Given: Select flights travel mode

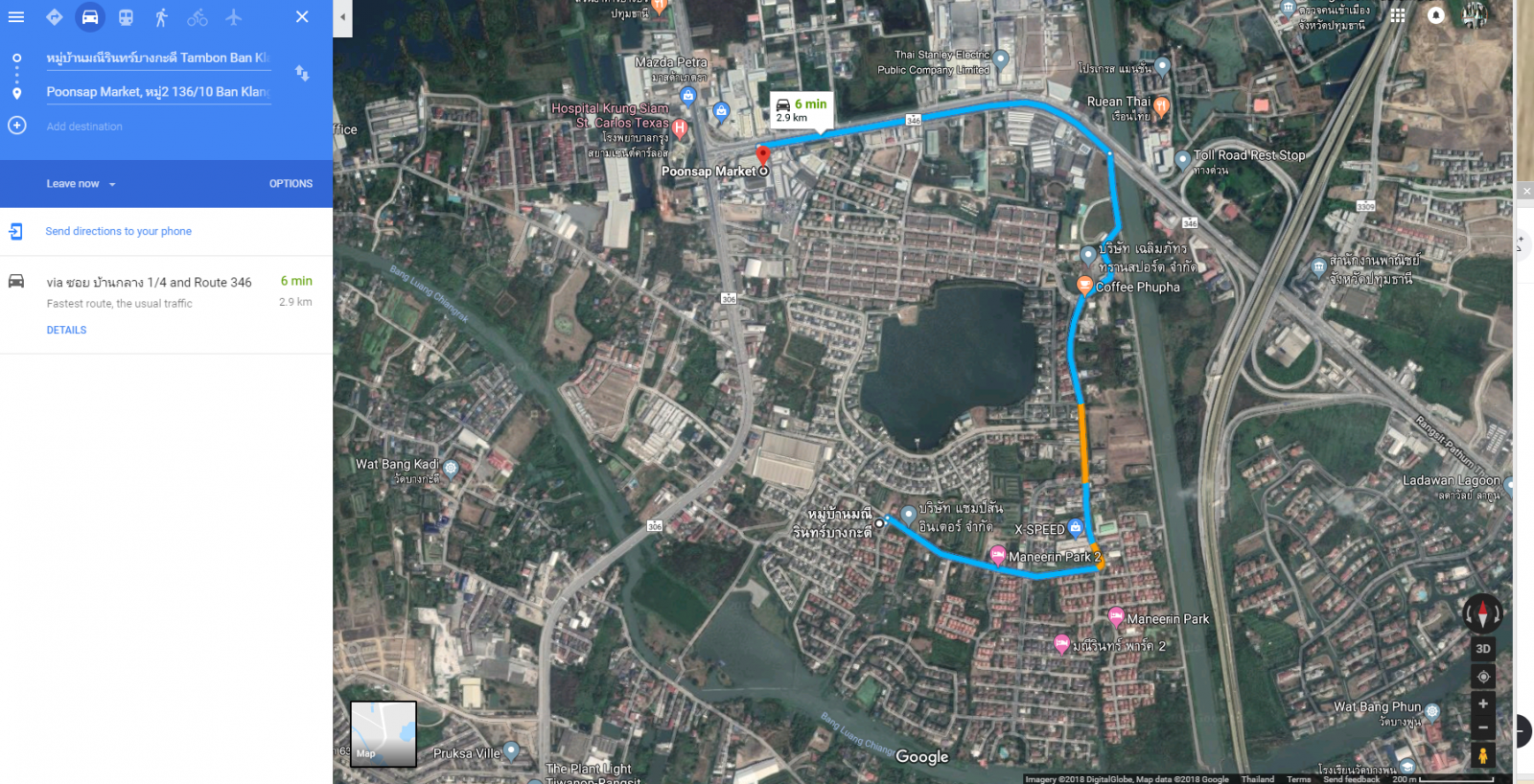Looking at the screenshot, I should (x=233, y=17).
